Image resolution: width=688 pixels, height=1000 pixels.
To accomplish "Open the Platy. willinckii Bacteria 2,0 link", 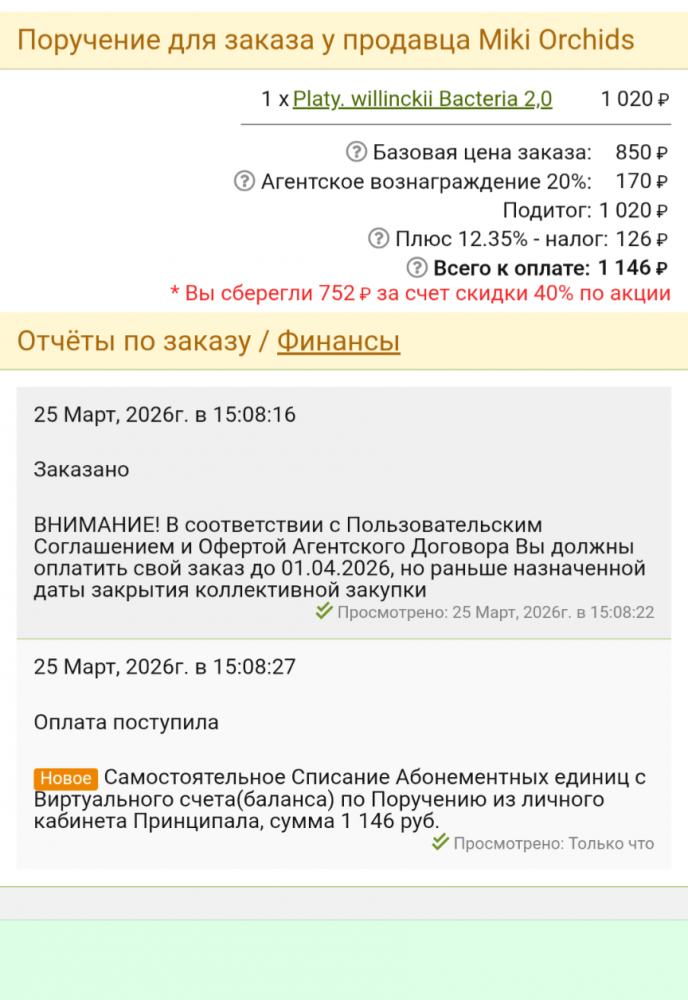I will tap(422, 99).
